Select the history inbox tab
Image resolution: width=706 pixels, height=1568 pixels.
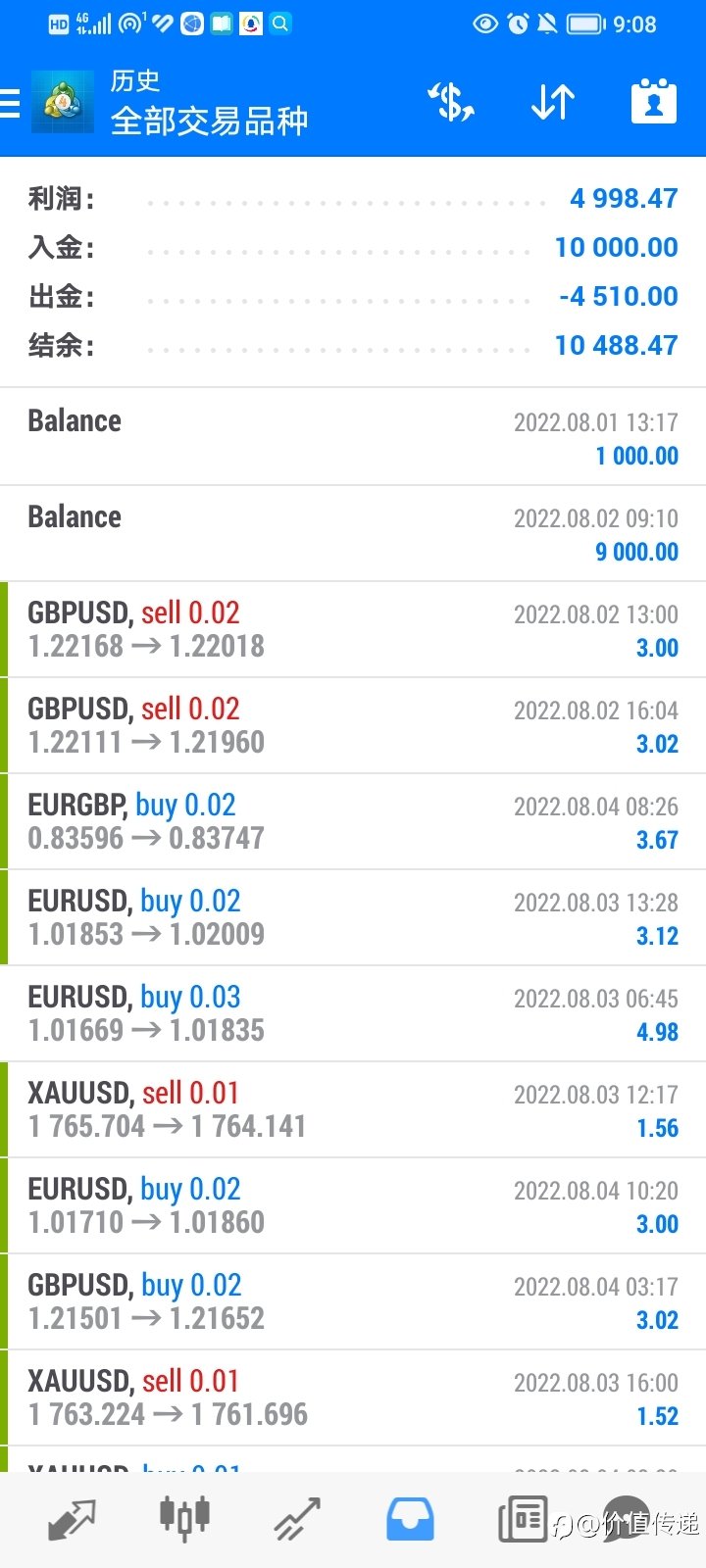pyautogui.click(x=410, y=1519)
